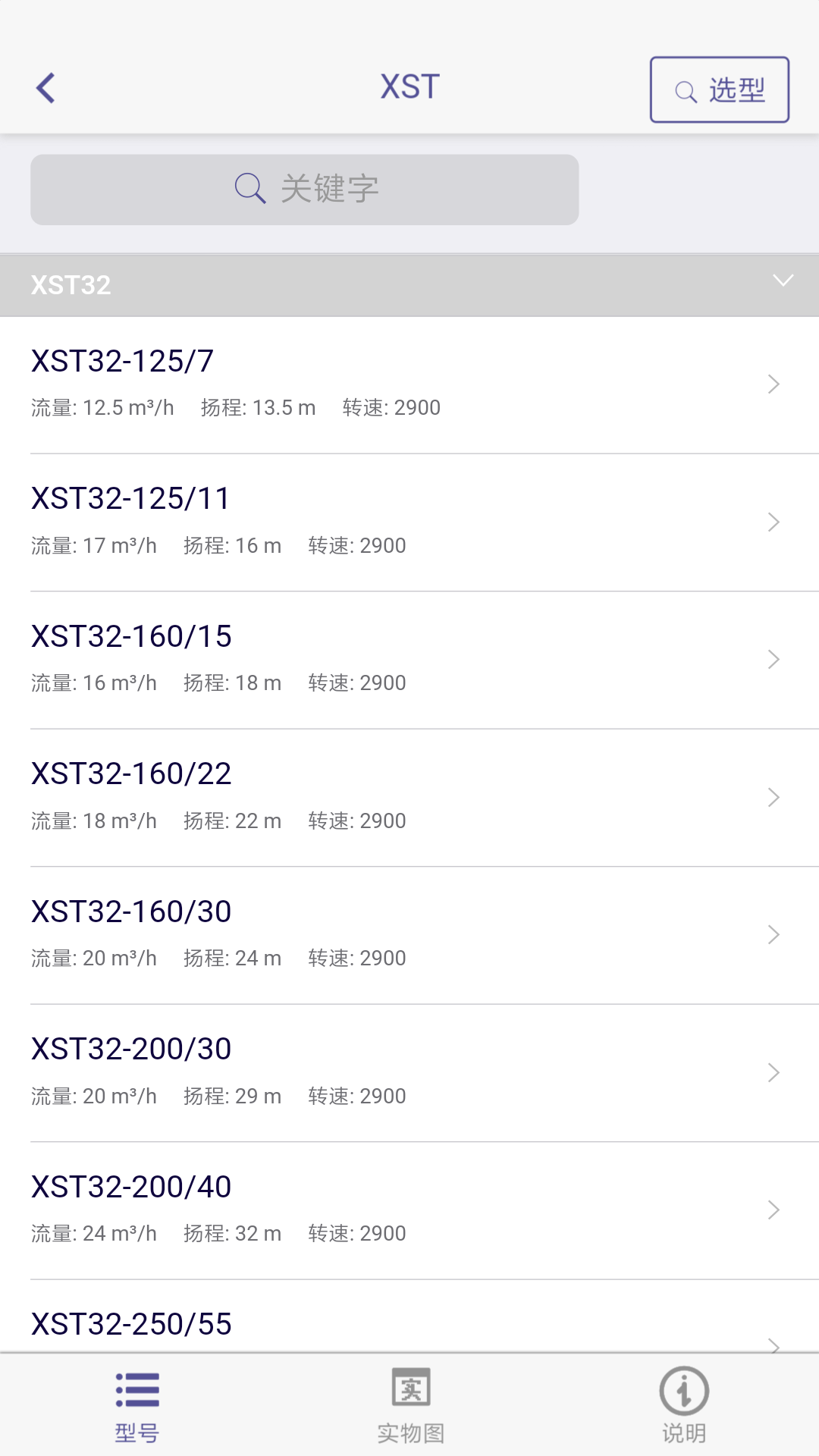819x1456 pixels.
Task: Show XST32-160/30 specifications
Action: pyautogui.click(x=409, y=935)
